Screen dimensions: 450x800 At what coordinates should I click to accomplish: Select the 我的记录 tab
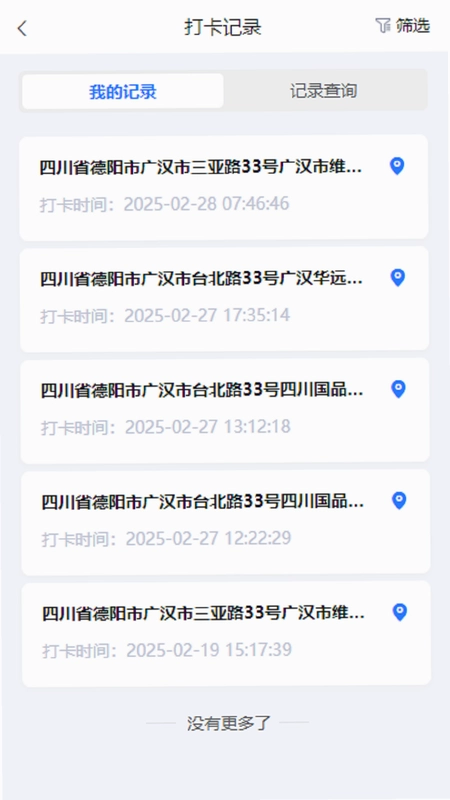pos(122,91)
